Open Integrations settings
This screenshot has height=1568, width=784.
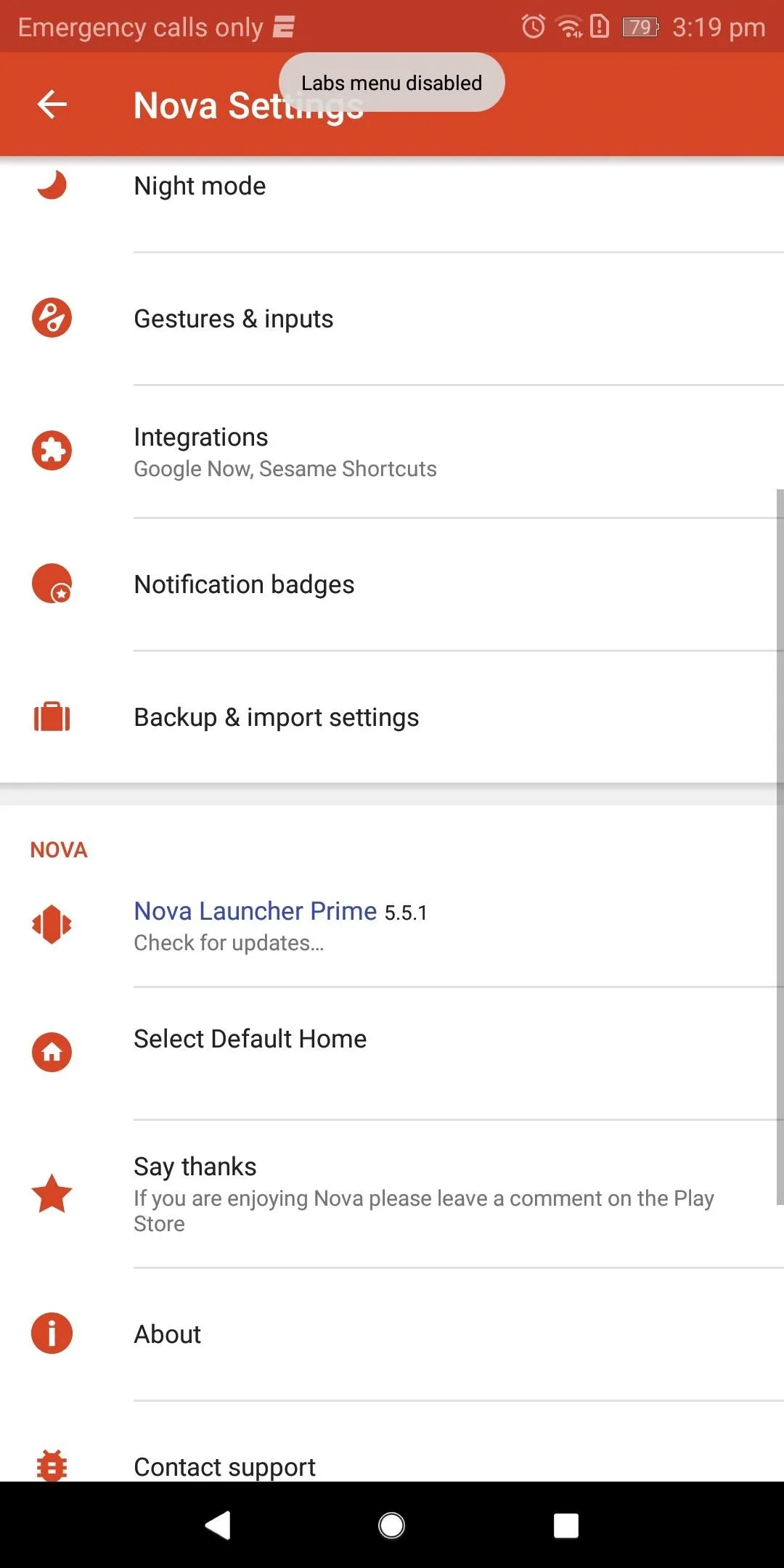coord(392,452)
